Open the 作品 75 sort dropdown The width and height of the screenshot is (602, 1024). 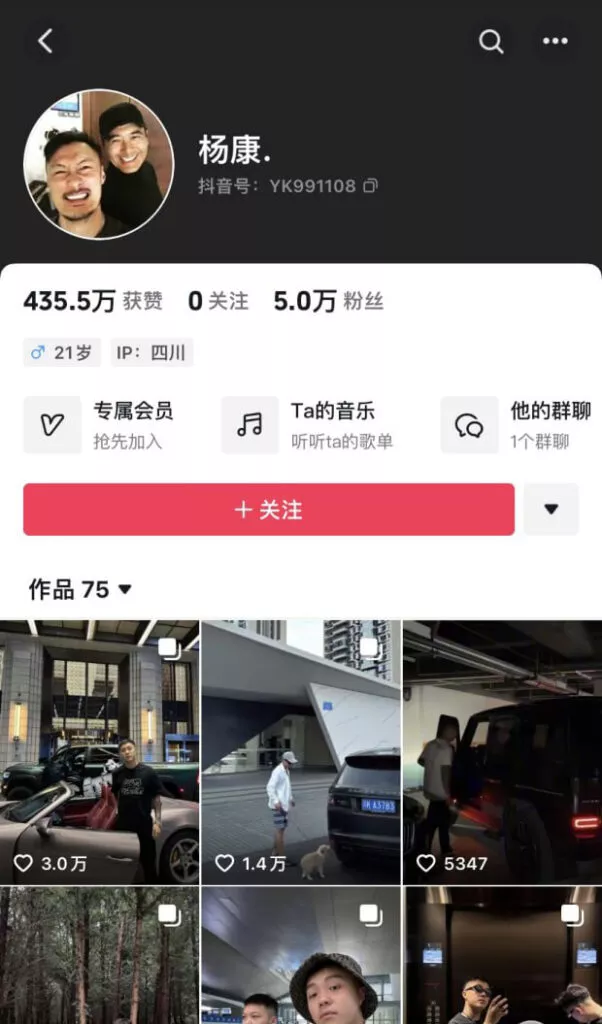click(x=81, y=590)
